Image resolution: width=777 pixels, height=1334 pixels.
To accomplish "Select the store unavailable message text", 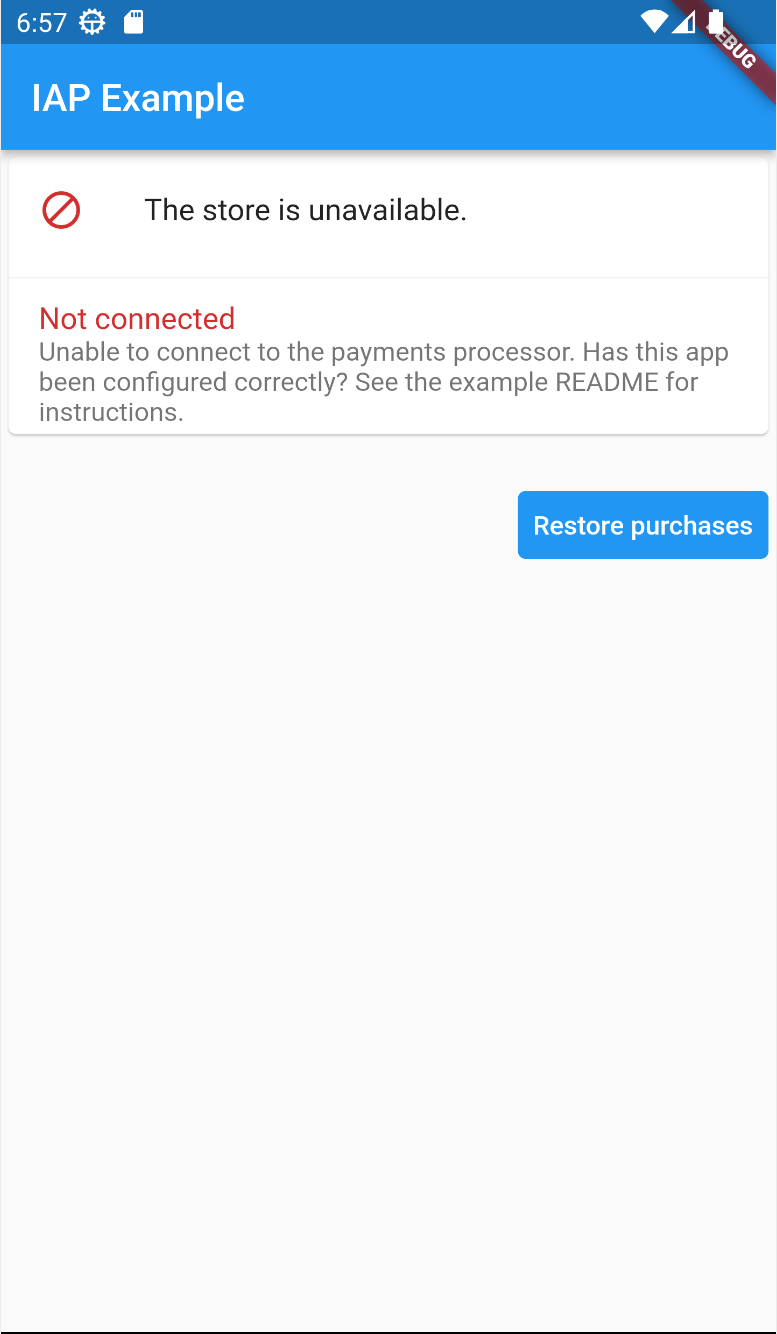I will click(x=305, y=210).
